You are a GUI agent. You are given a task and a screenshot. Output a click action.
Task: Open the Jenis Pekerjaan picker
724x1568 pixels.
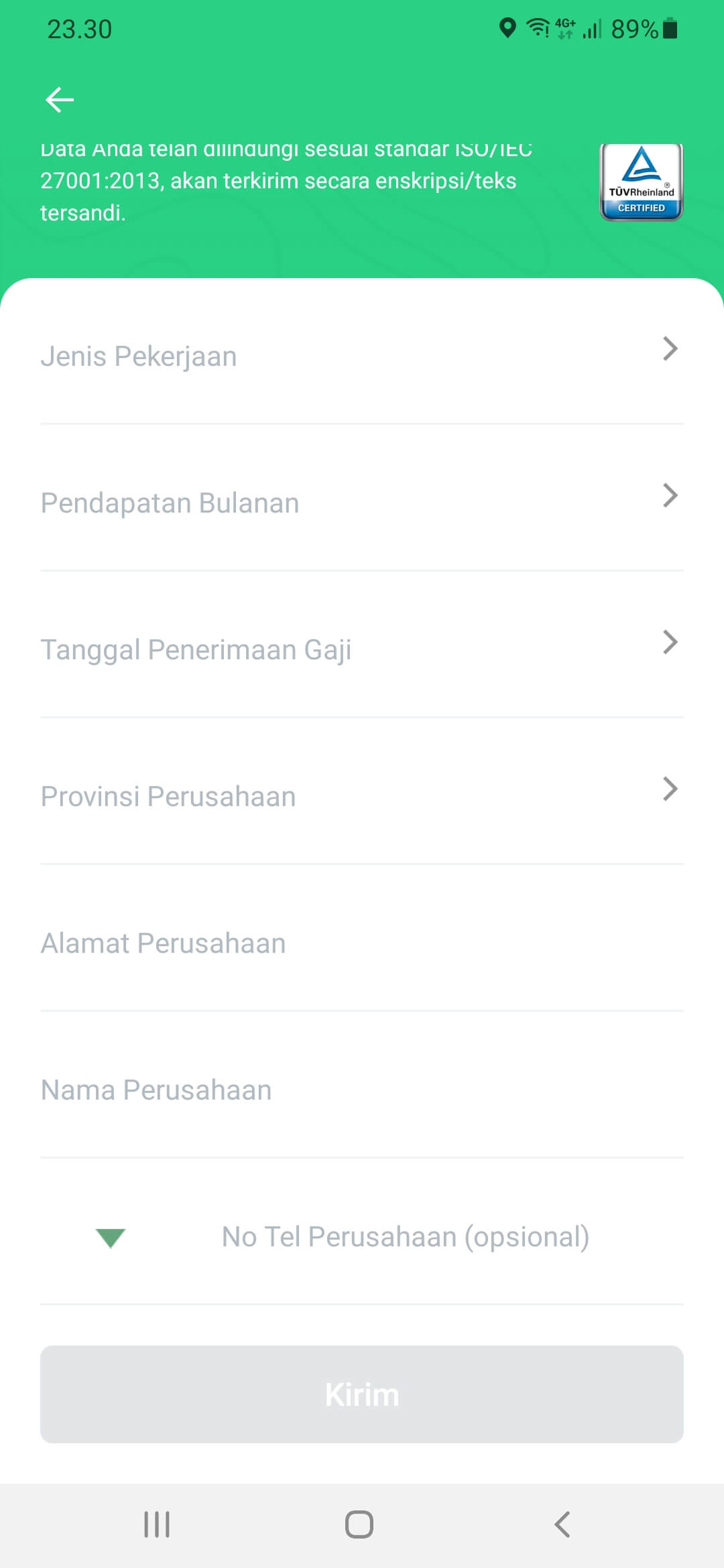pyautogui.click(x=362, y=356)
